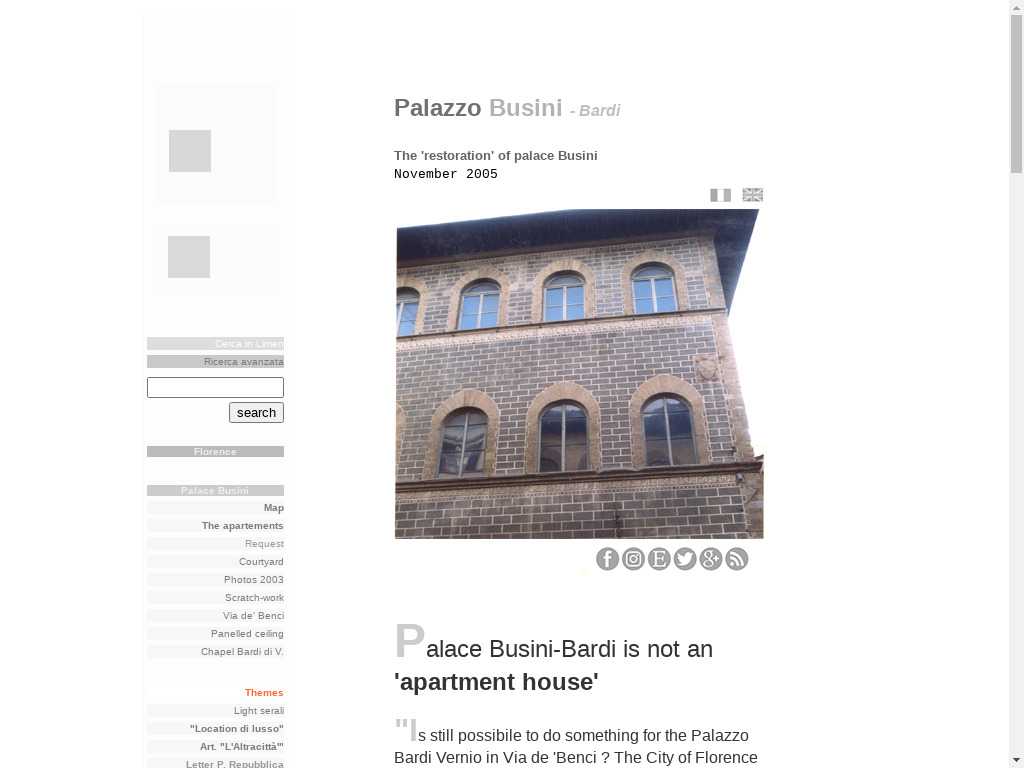Switch language with the Italian flag
1024x768 pixels.
[720, 195]
